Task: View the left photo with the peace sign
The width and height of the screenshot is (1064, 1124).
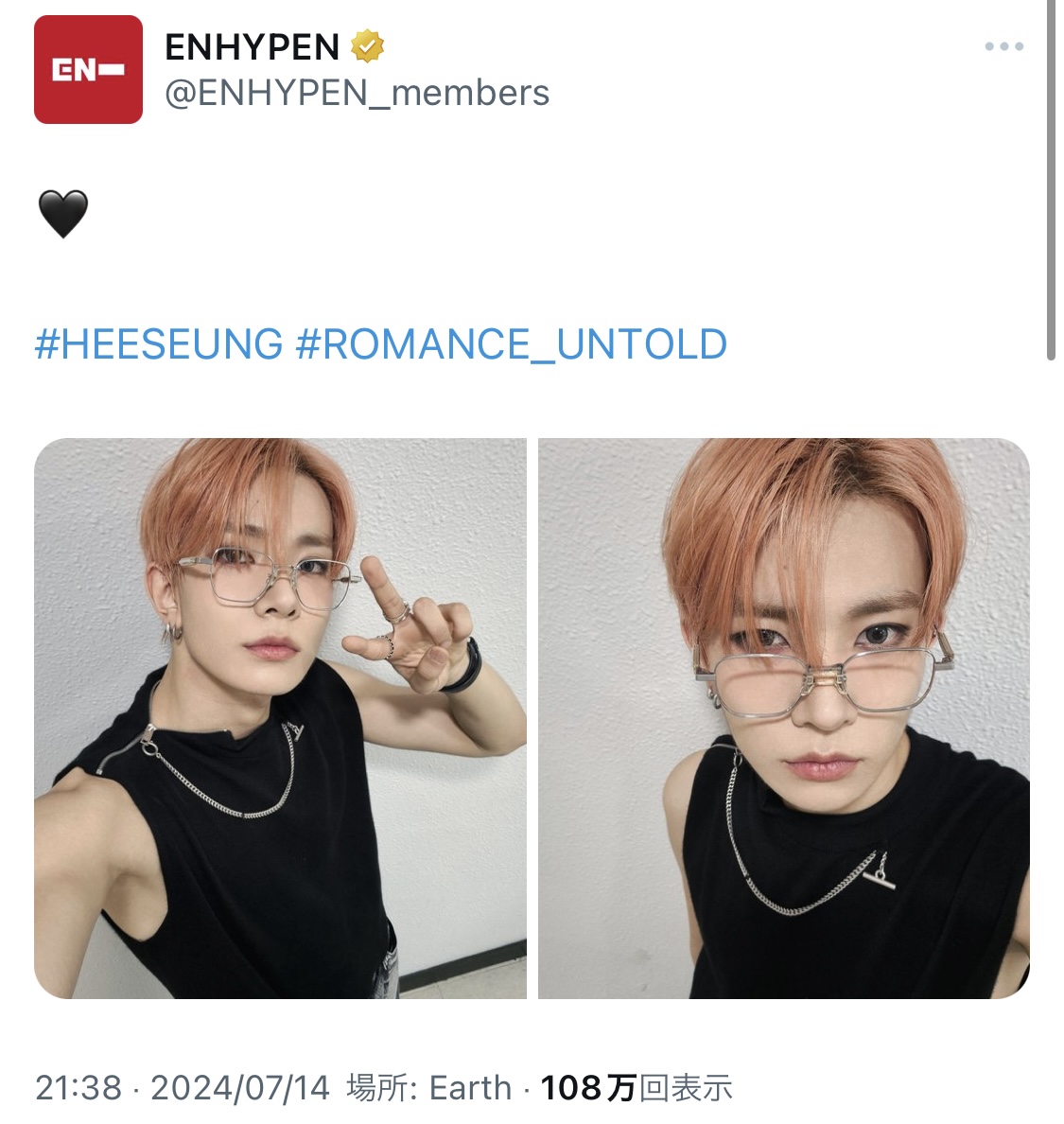Action: [x=280, y=717]
